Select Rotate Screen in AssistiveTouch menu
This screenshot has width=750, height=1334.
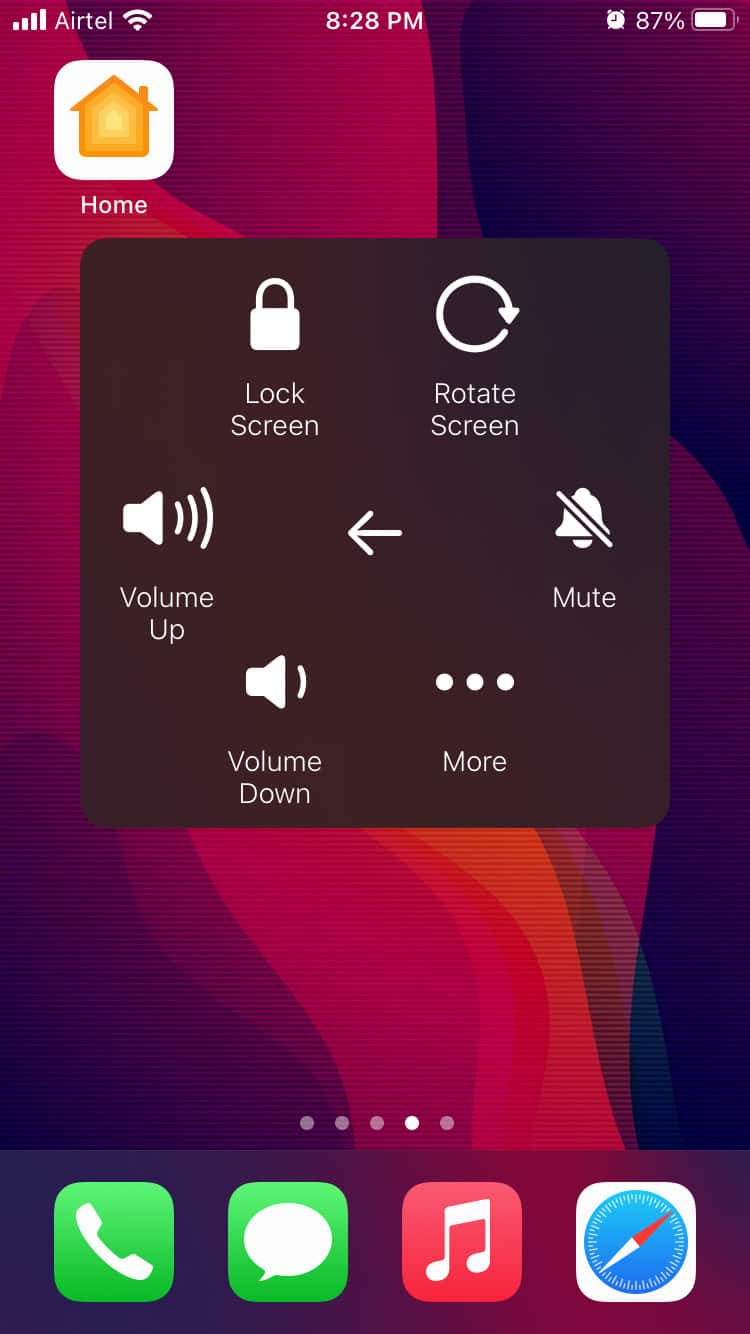pyautogui.click(x=475, y=312)
